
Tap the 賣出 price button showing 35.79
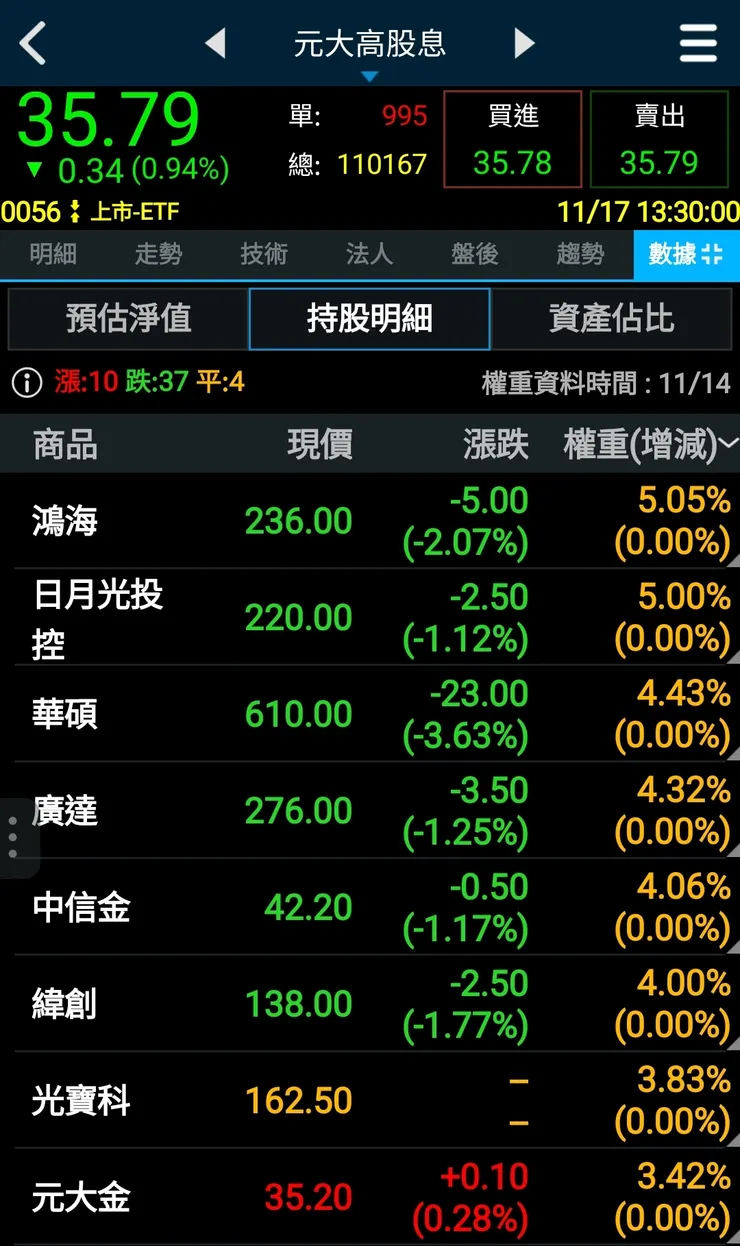tap(660, 139)
